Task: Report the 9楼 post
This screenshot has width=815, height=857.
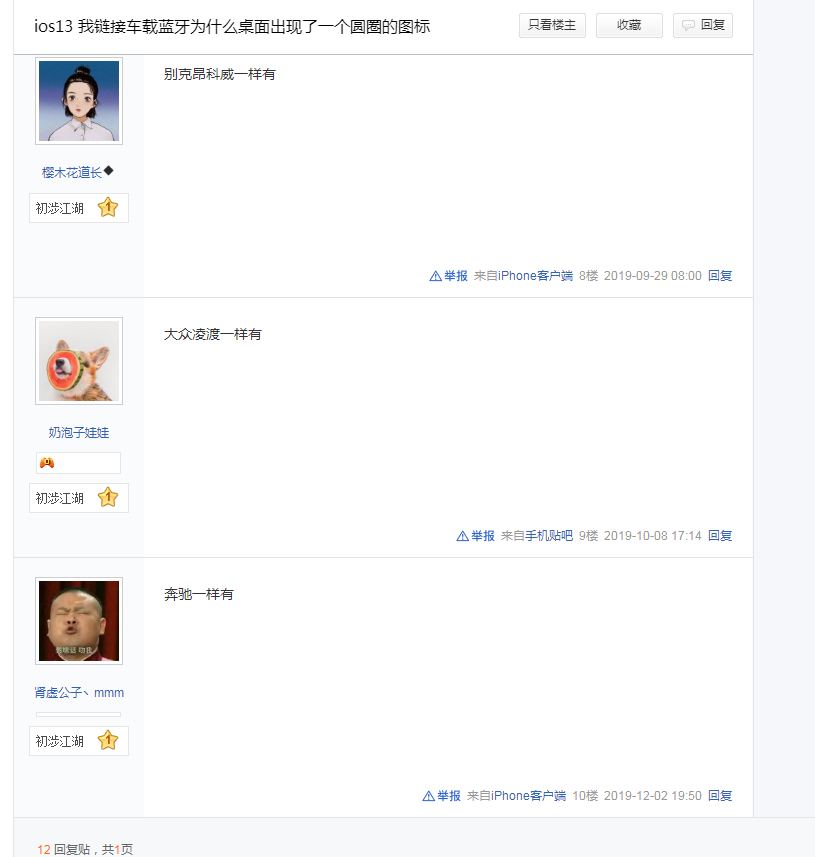Action: pyautogui.click(x=476, y=536)
